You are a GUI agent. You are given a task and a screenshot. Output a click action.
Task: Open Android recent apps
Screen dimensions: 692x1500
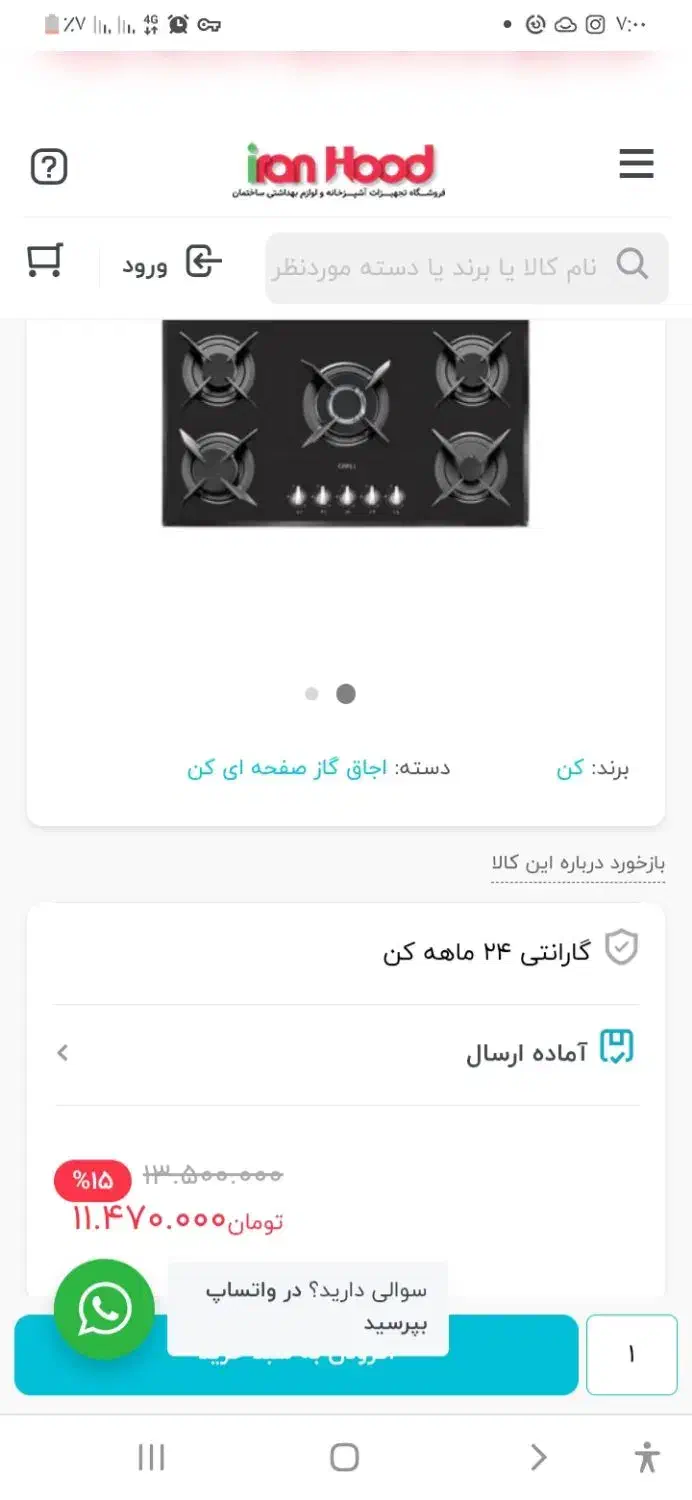(x=151, y=1457)
